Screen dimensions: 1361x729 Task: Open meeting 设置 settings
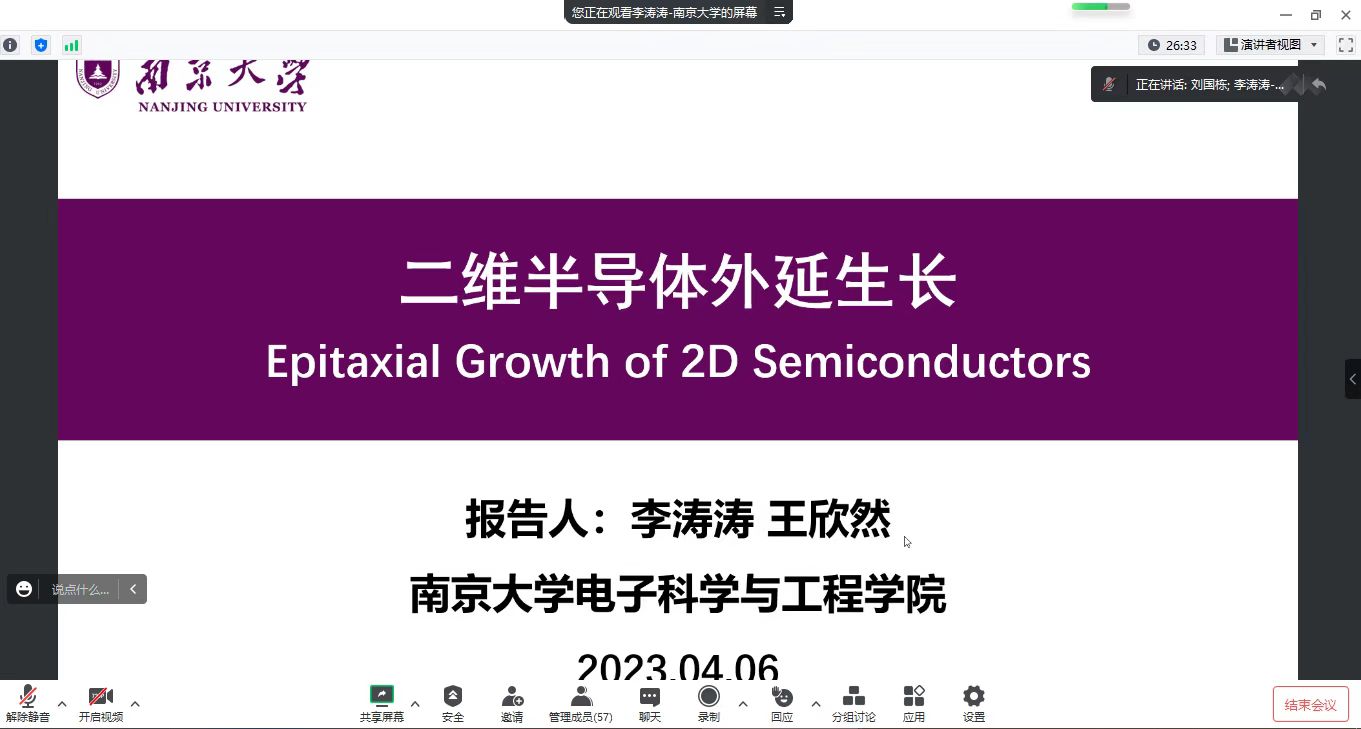pos(974,703)
